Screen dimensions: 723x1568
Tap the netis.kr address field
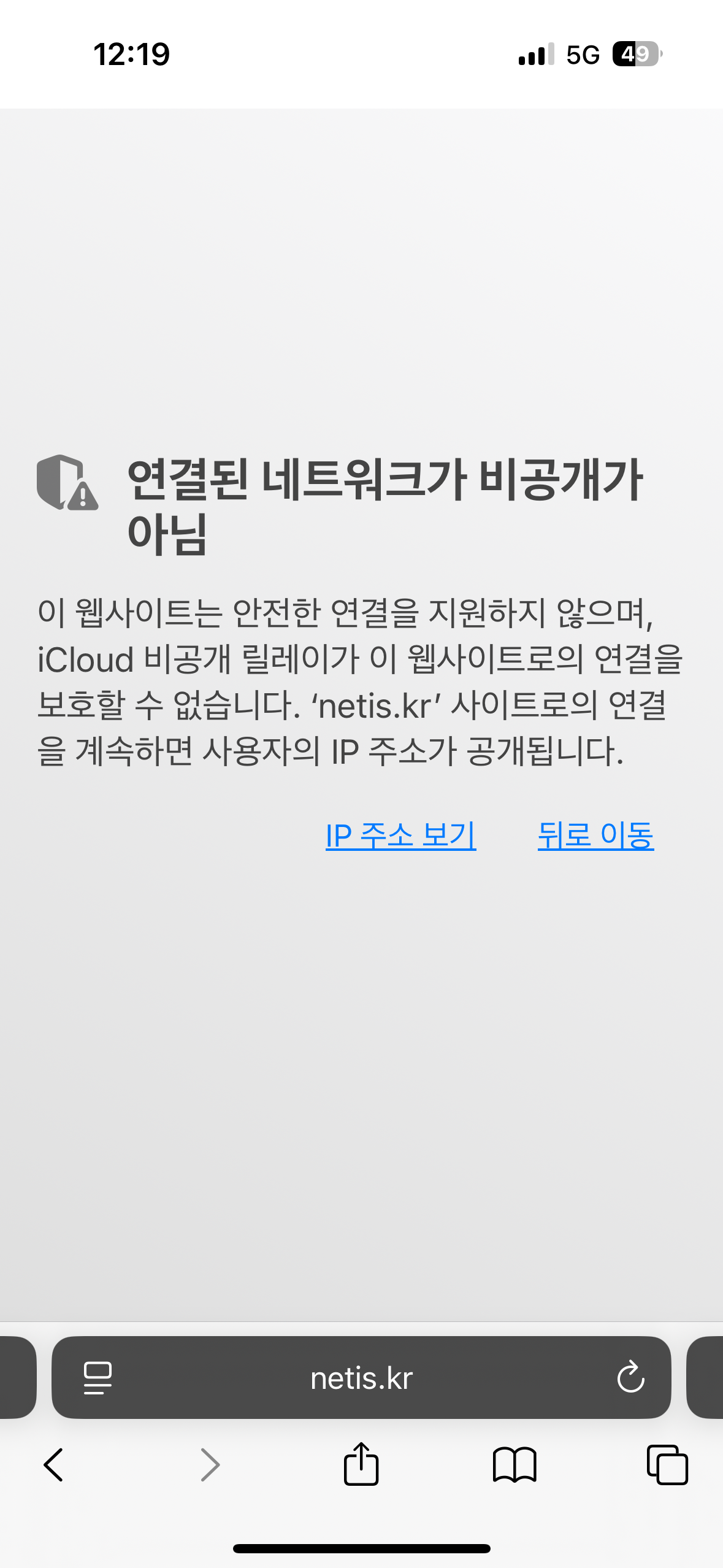coord(361,1378)
